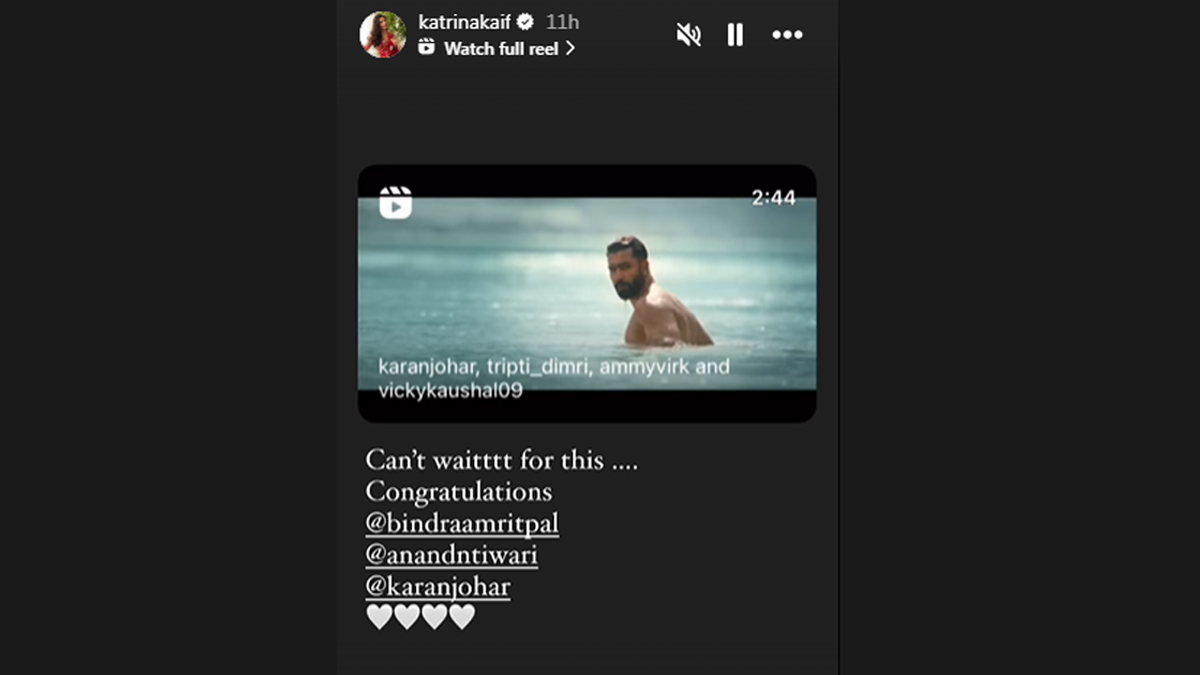Open the three-dot options menu
The height and width of the screenshot is (675, 1200).
coord(787,35)
